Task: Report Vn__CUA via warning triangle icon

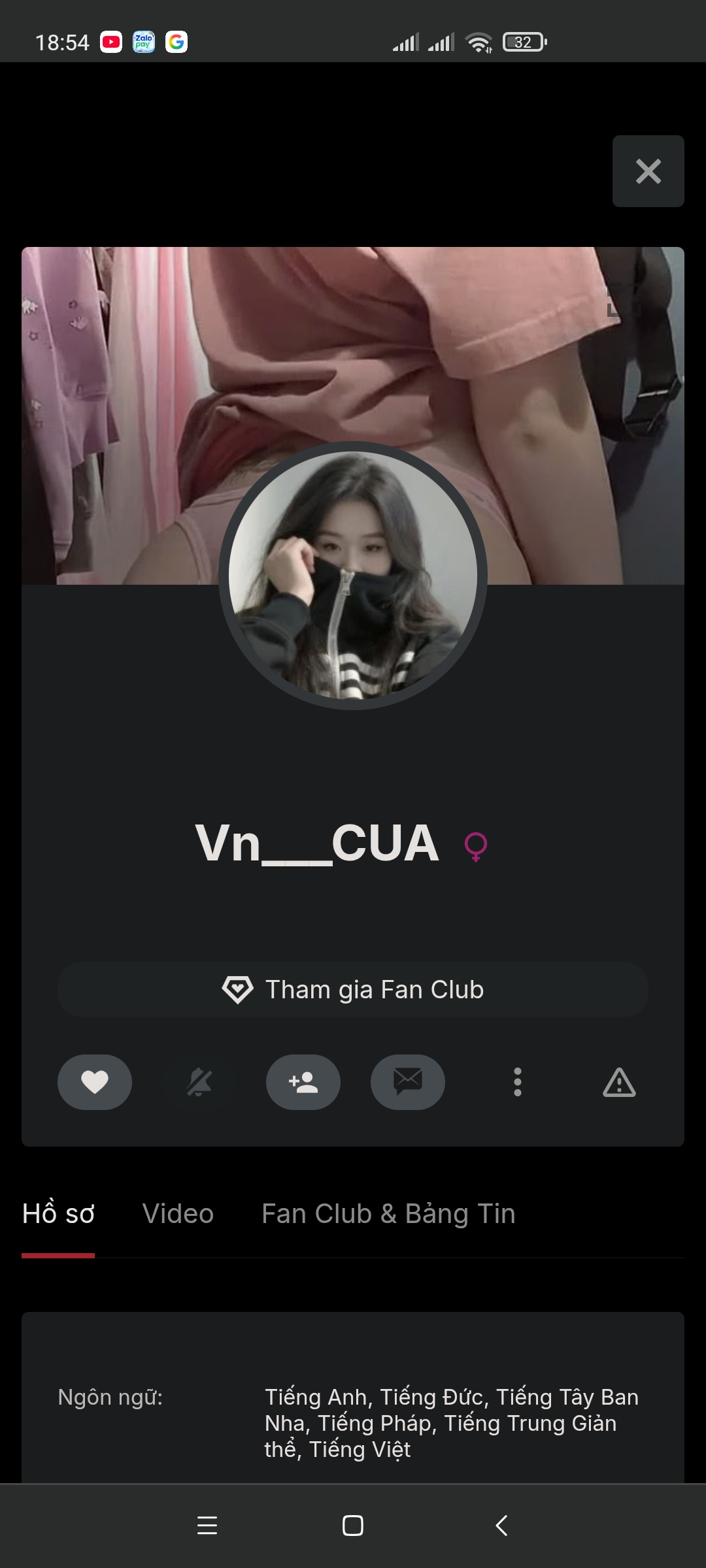Action: coord(619,1083)
